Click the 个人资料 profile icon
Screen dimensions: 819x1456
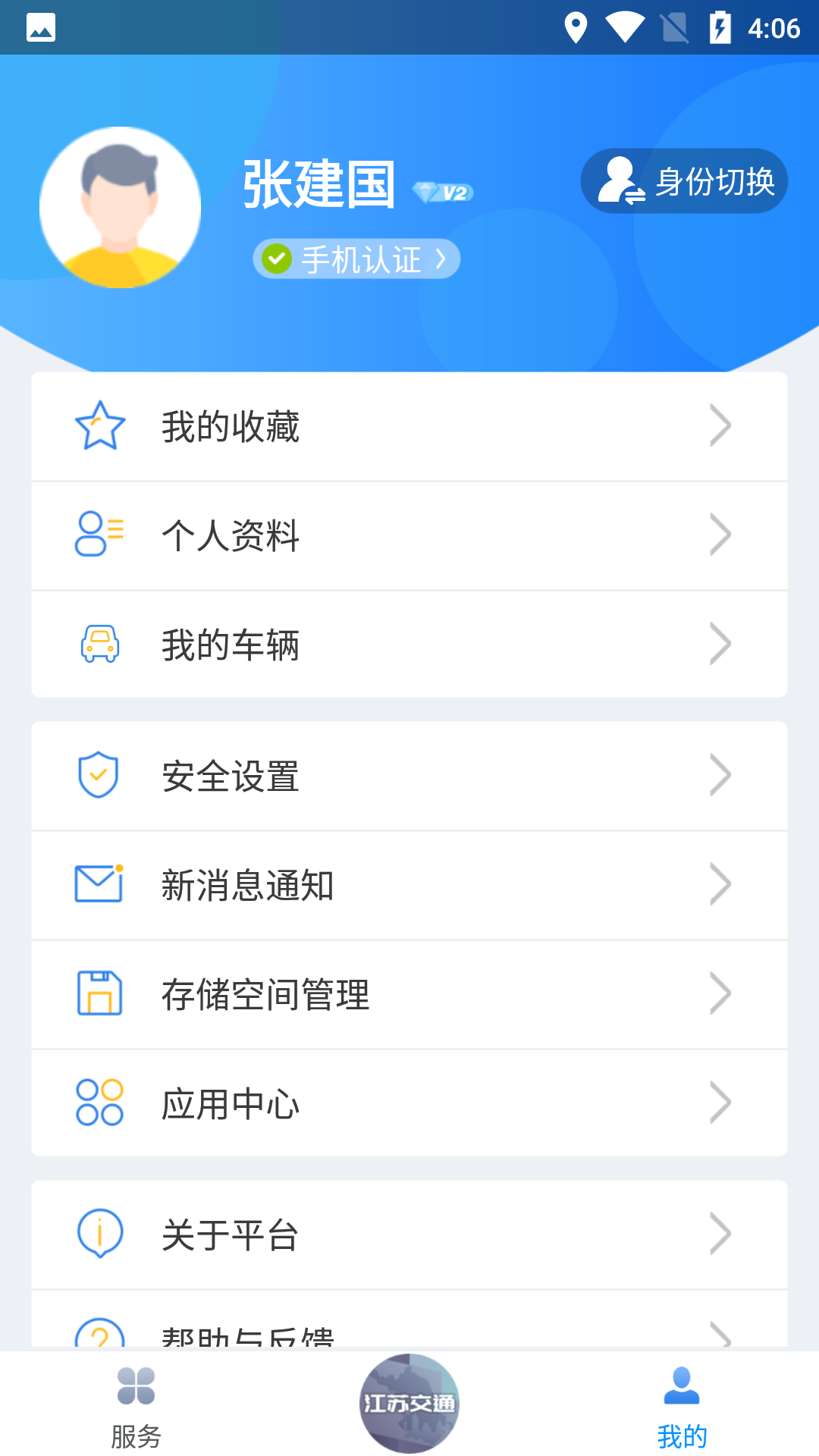coord(99,535)
